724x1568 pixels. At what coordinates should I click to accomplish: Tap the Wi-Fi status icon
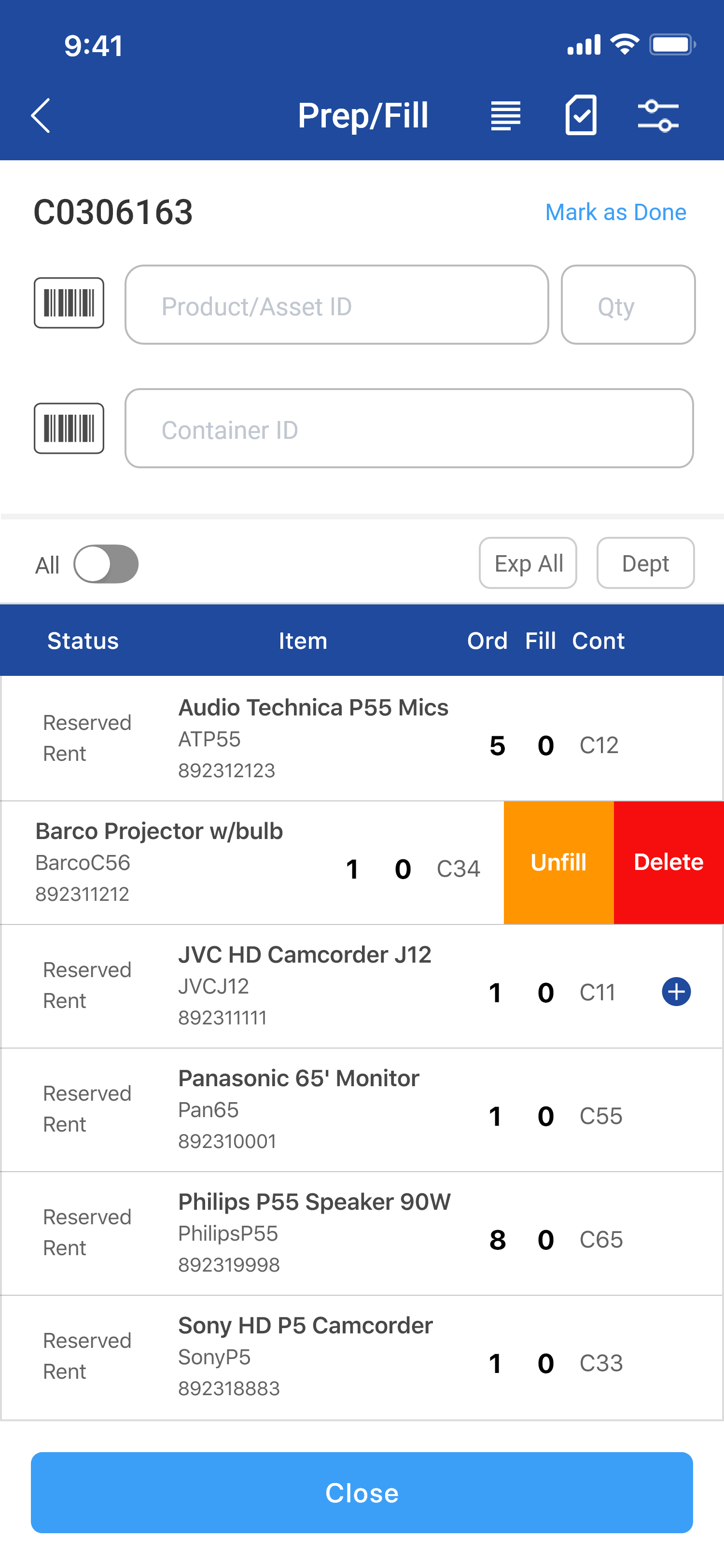[624, 43]
